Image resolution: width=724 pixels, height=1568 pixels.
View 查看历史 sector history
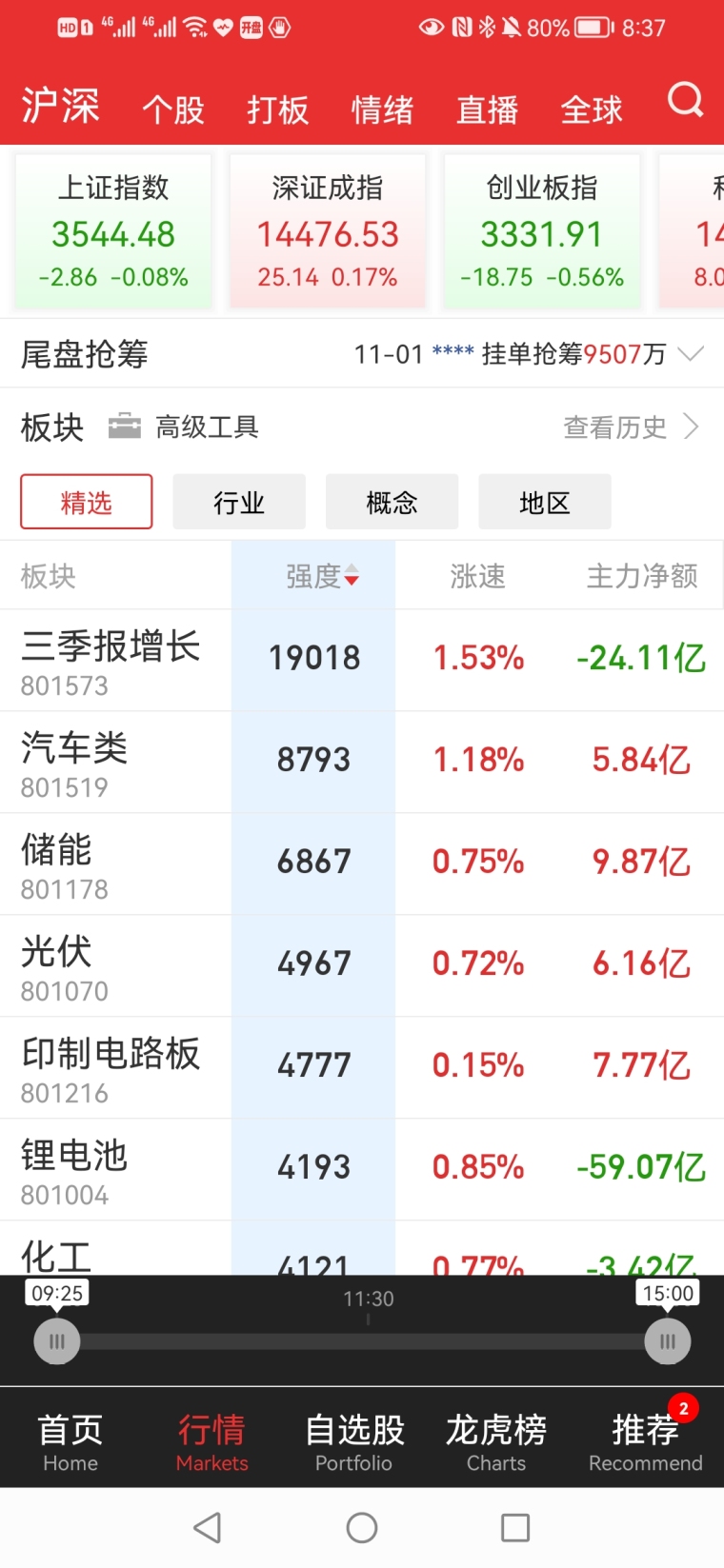click(632, 427)
